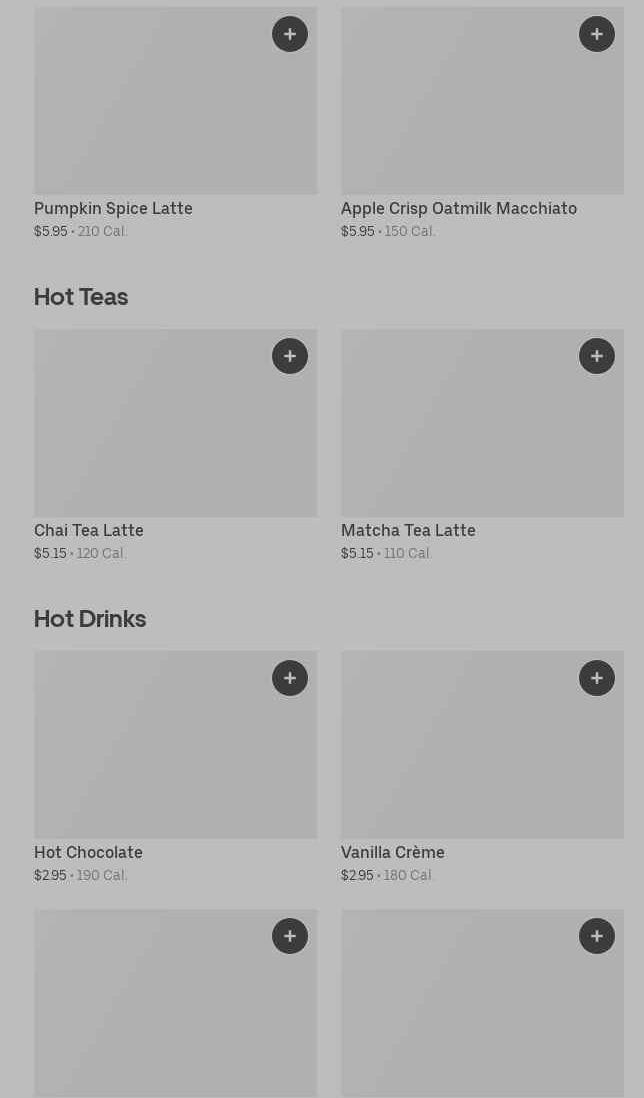This screenshot has height=1098, width=644.
Task: Add Hot Chocolate to the order
Action: (290, 678)
